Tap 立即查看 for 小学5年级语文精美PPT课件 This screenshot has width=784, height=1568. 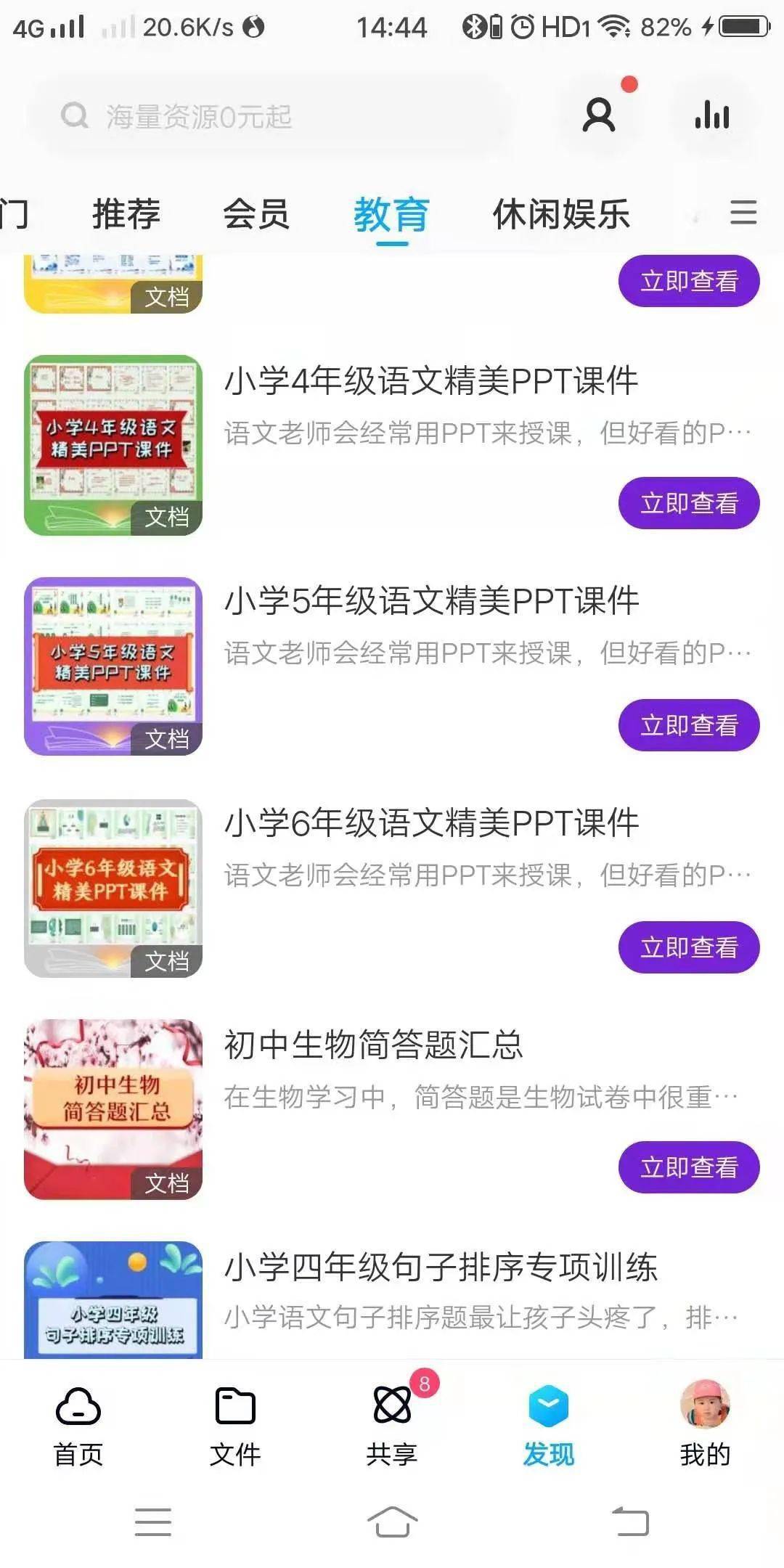point(689,725)
